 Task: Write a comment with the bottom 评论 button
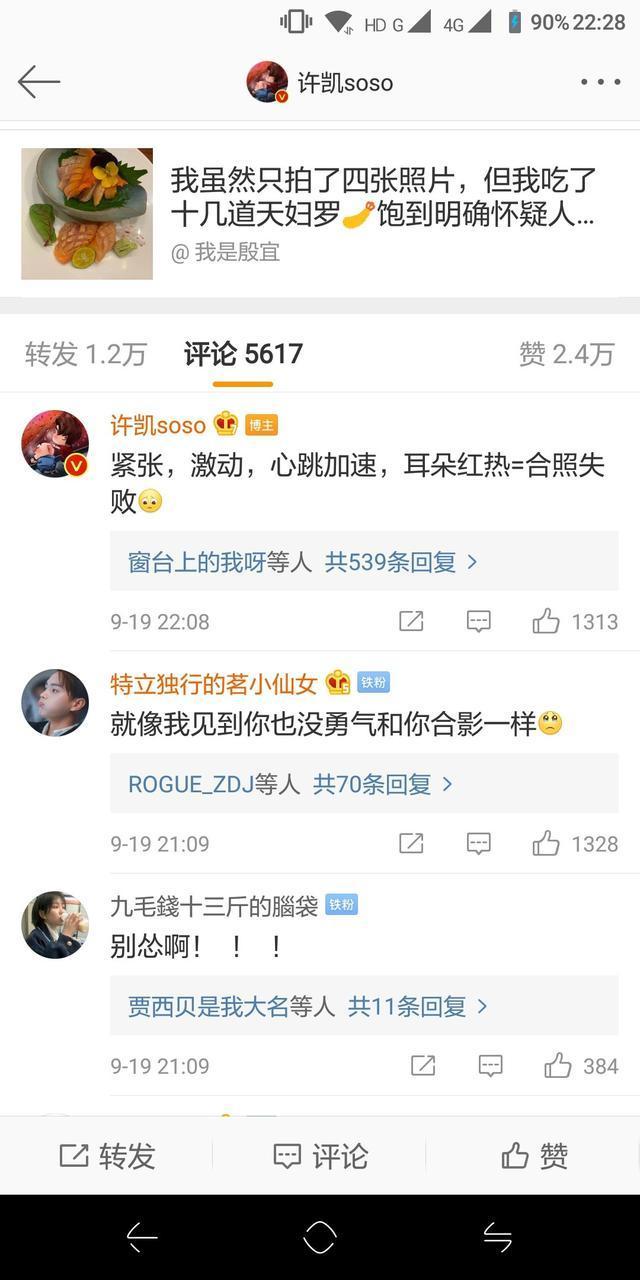coord(320,1157)
